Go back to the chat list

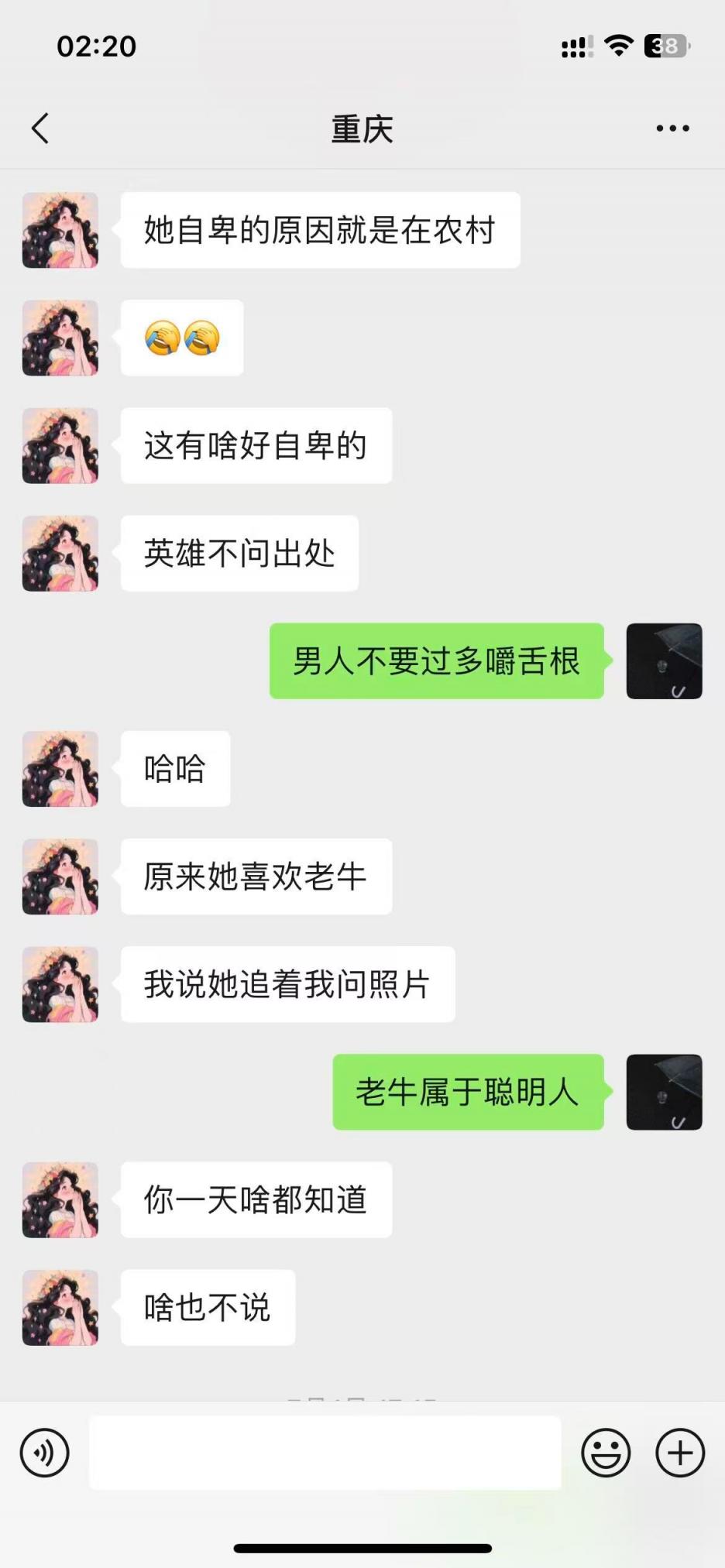[40, 129]
